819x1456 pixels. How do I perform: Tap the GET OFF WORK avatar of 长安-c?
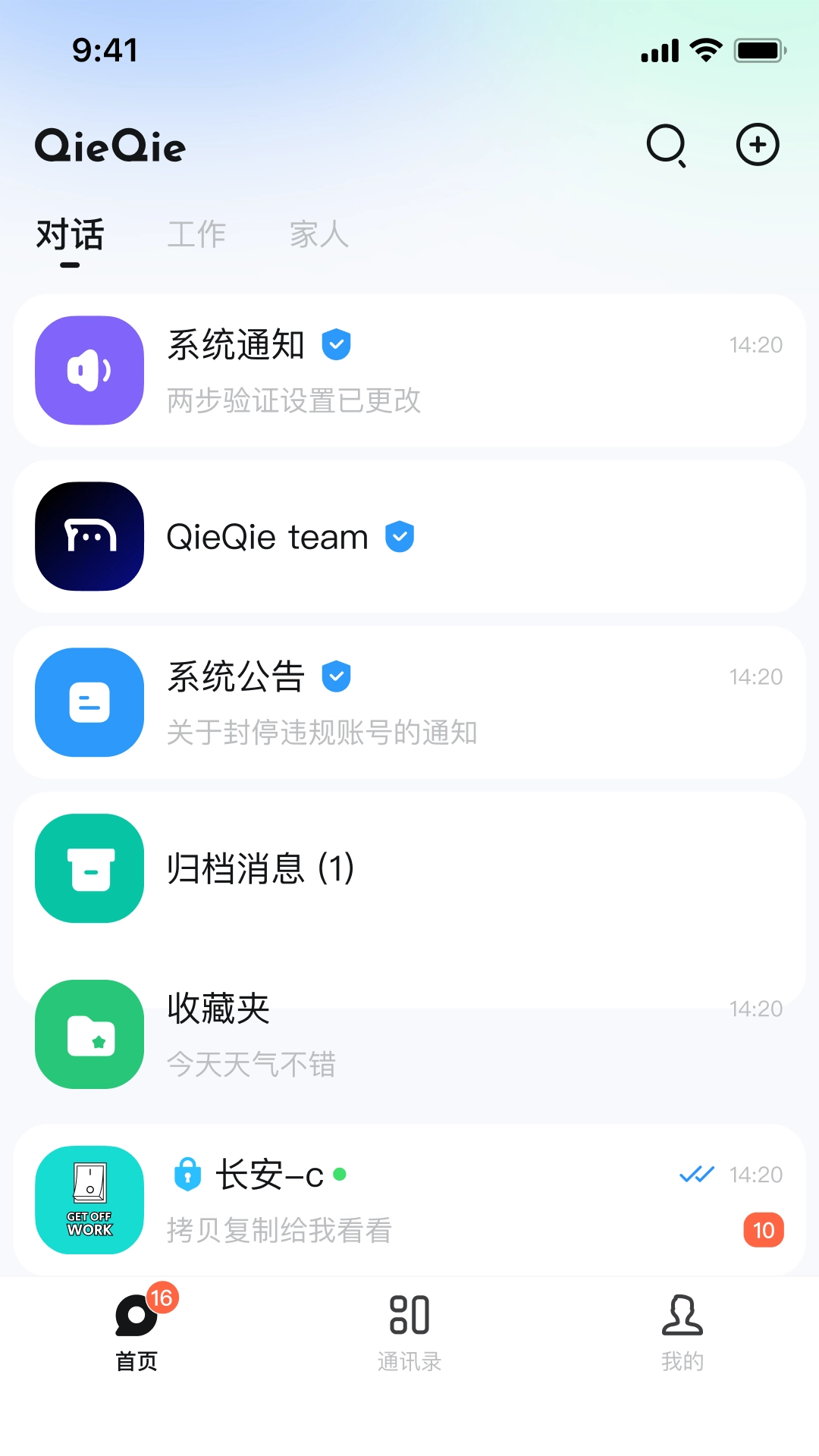click(88, 1201)
